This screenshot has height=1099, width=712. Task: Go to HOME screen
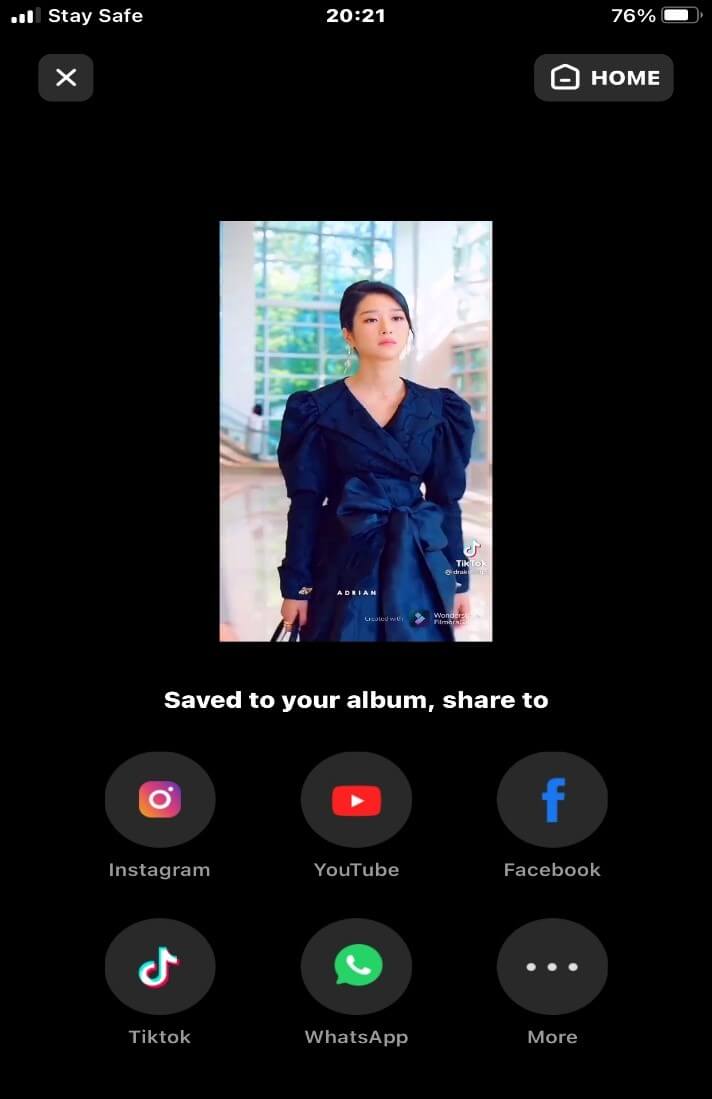point(604,78)
